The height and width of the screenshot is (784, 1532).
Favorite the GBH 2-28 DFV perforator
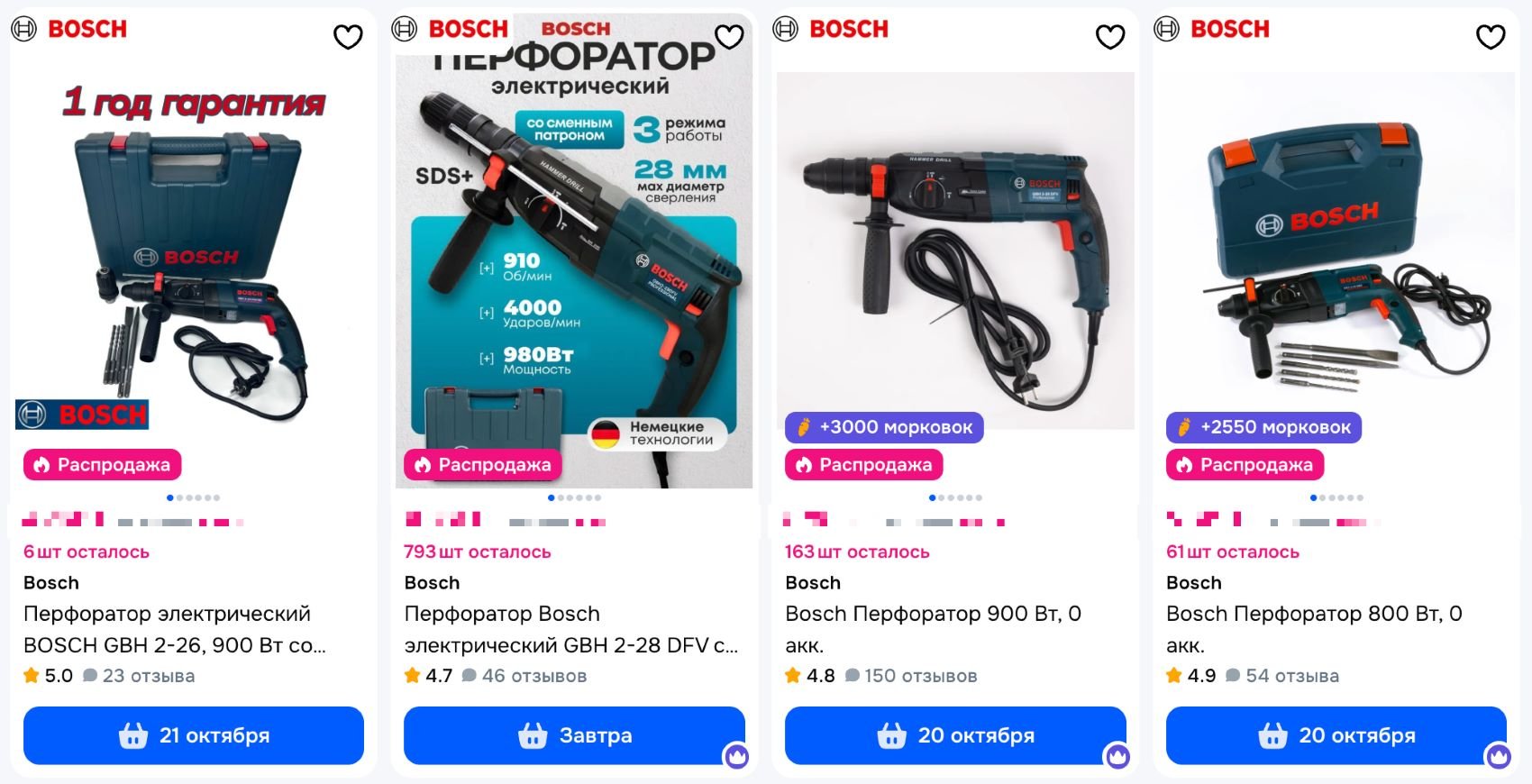point(729,37)
